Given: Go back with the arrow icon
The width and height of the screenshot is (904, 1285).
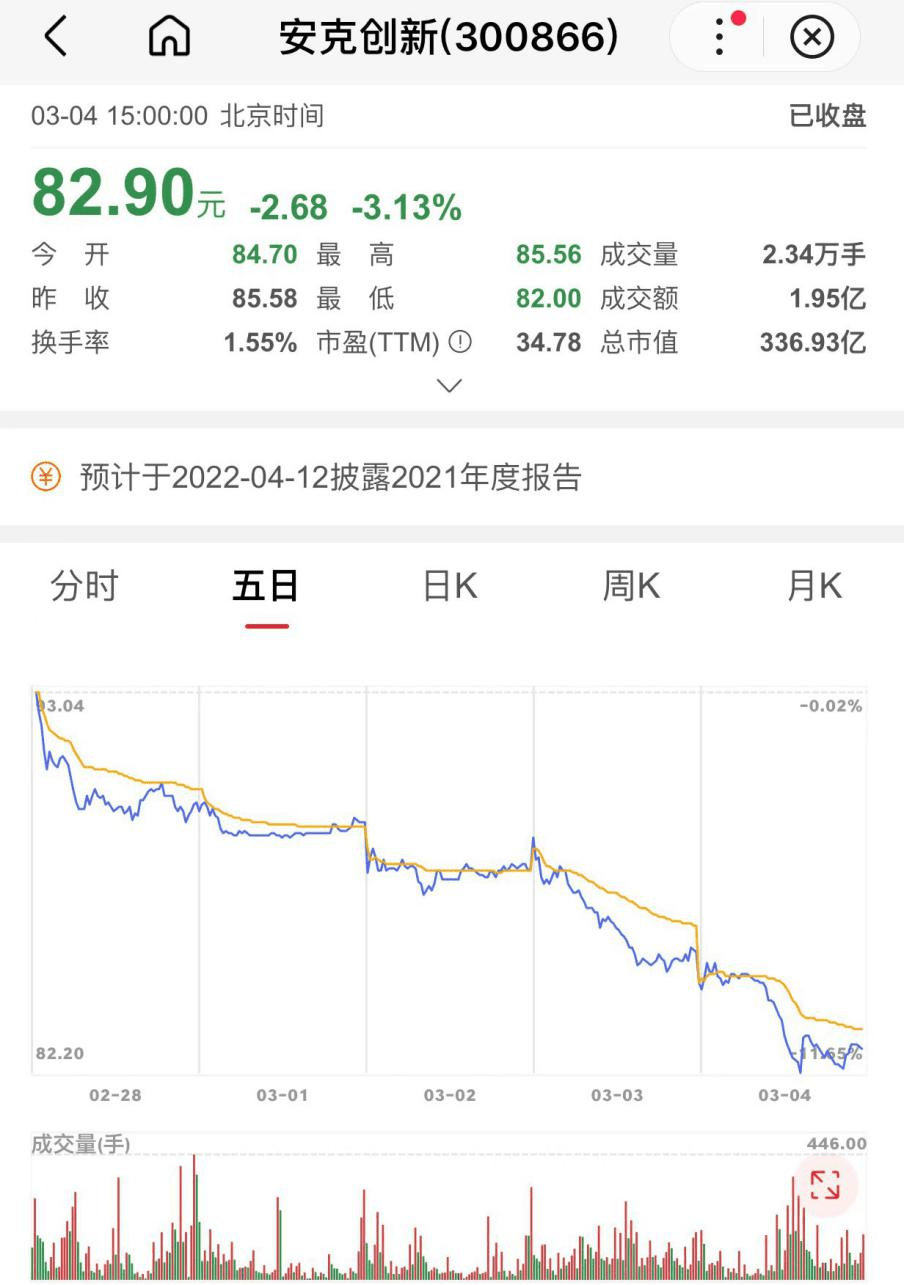Looking at the screenshot, I should coord(56,38).
